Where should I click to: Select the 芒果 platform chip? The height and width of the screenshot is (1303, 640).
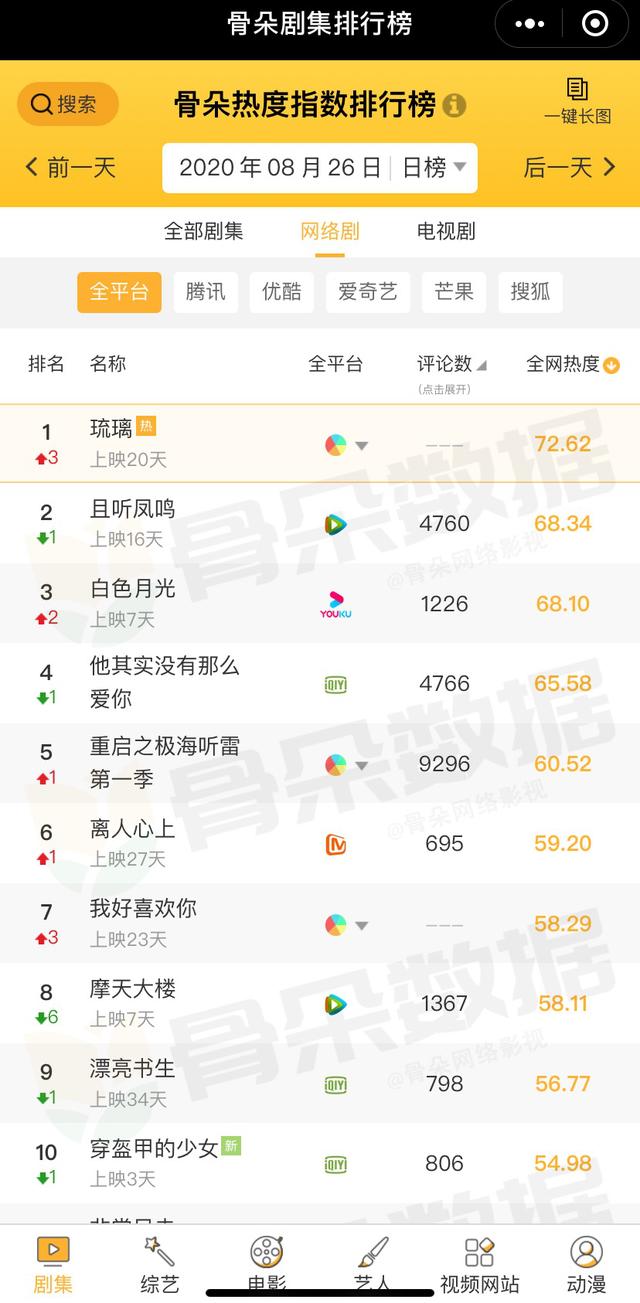(454, 292)
